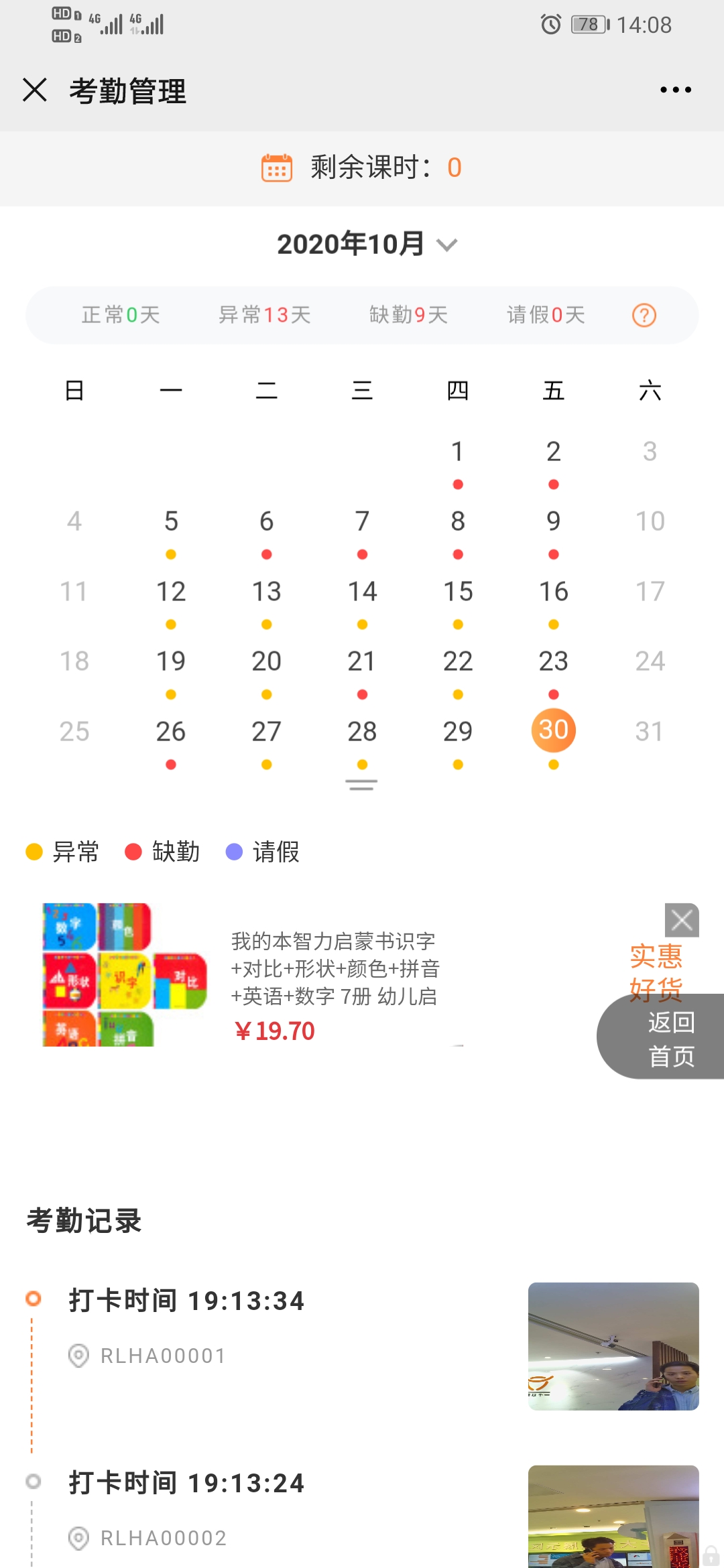Viewport: 724px width, 1568px height.
Task: Expand the 2020年10月 month picker
Action: 367,244
